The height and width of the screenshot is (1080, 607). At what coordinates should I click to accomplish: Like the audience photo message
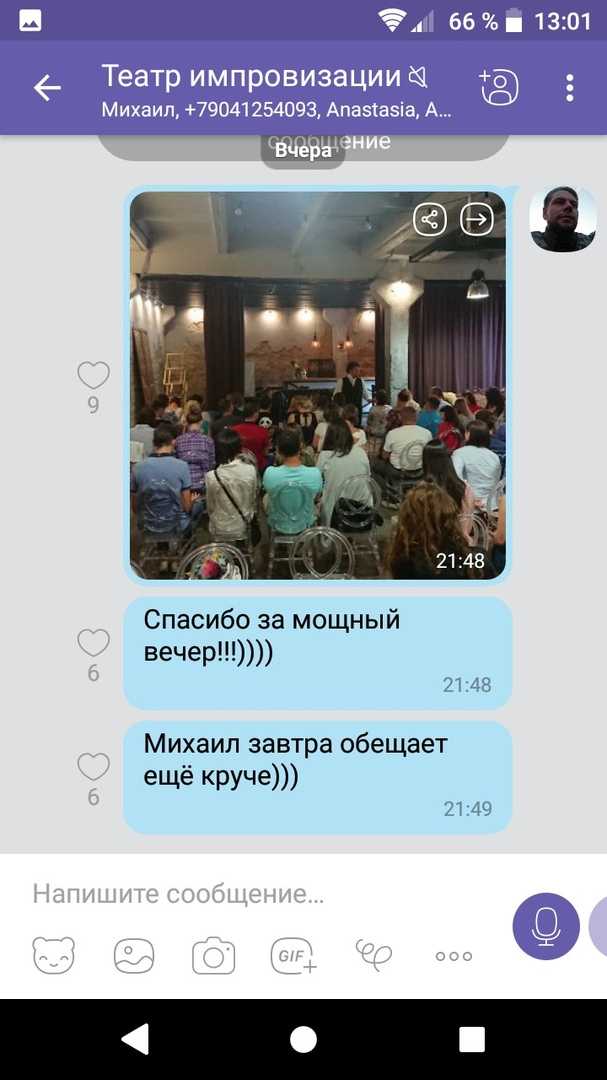(x=93, y=376)
